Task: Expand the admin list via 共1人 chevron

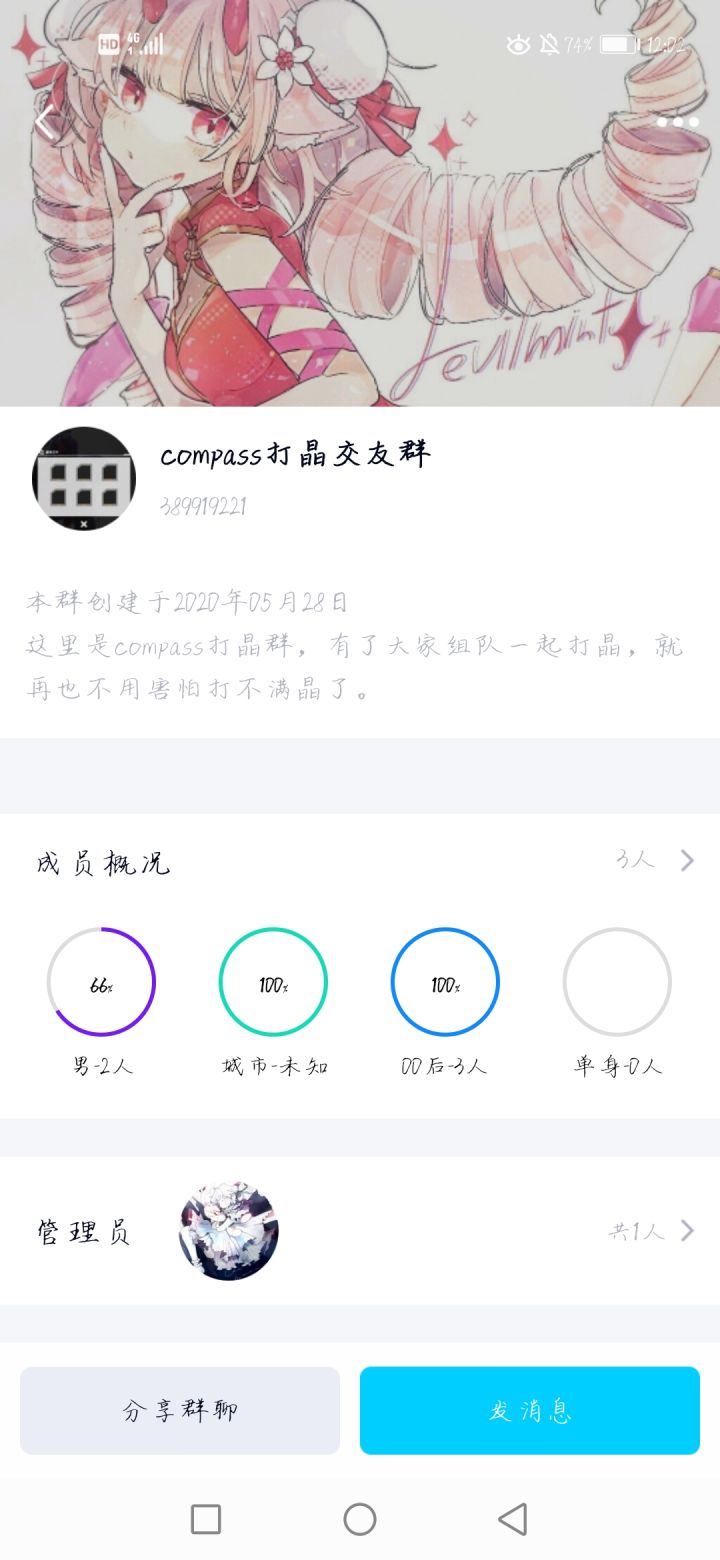Action: click(x=686, y=1231)
